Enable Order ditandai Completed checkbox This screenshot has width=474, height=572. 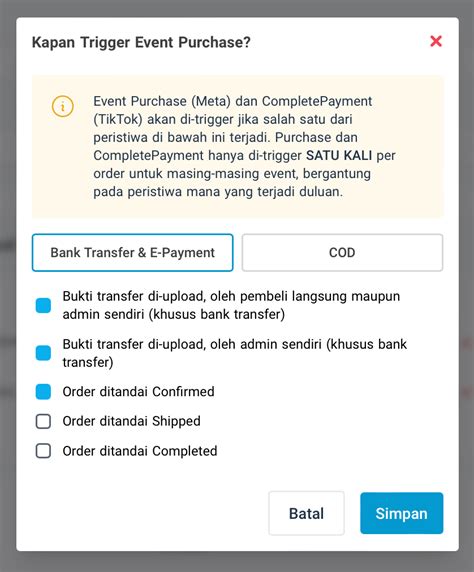[43, 451]
